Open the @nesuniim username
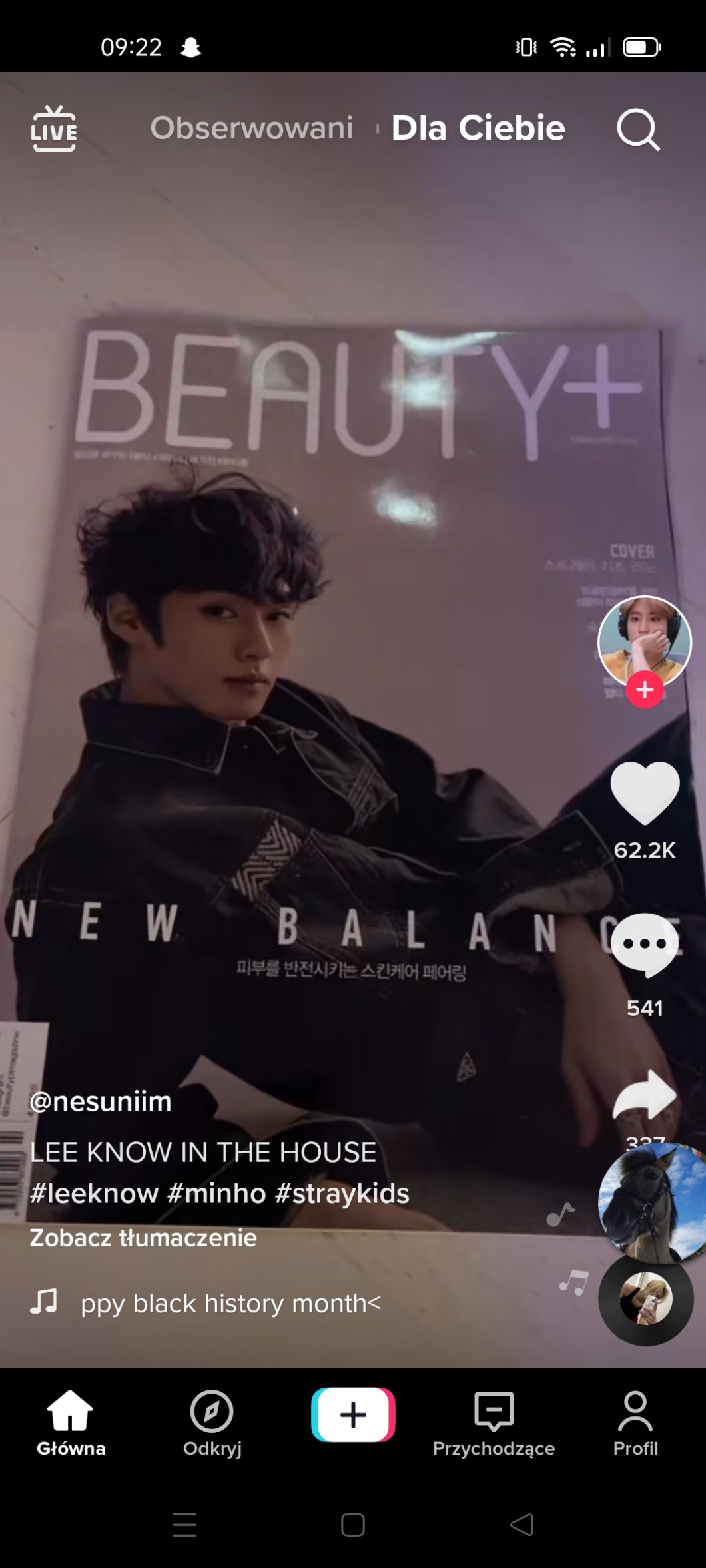Viewport: 706px width, 1568px height. click(101, 1101)
